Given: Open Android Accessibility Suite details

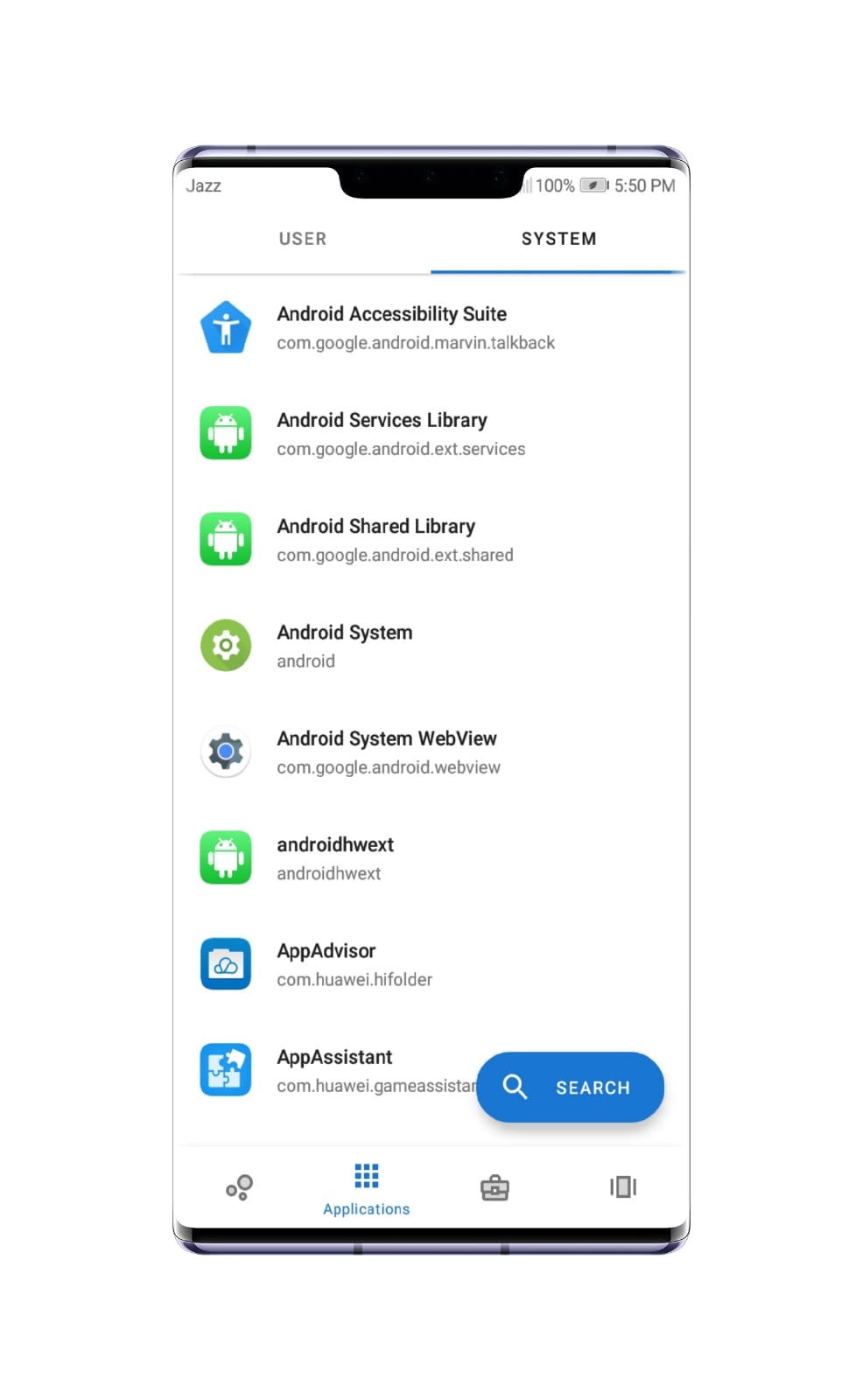Looking at the screenshot, I should 431,328.
